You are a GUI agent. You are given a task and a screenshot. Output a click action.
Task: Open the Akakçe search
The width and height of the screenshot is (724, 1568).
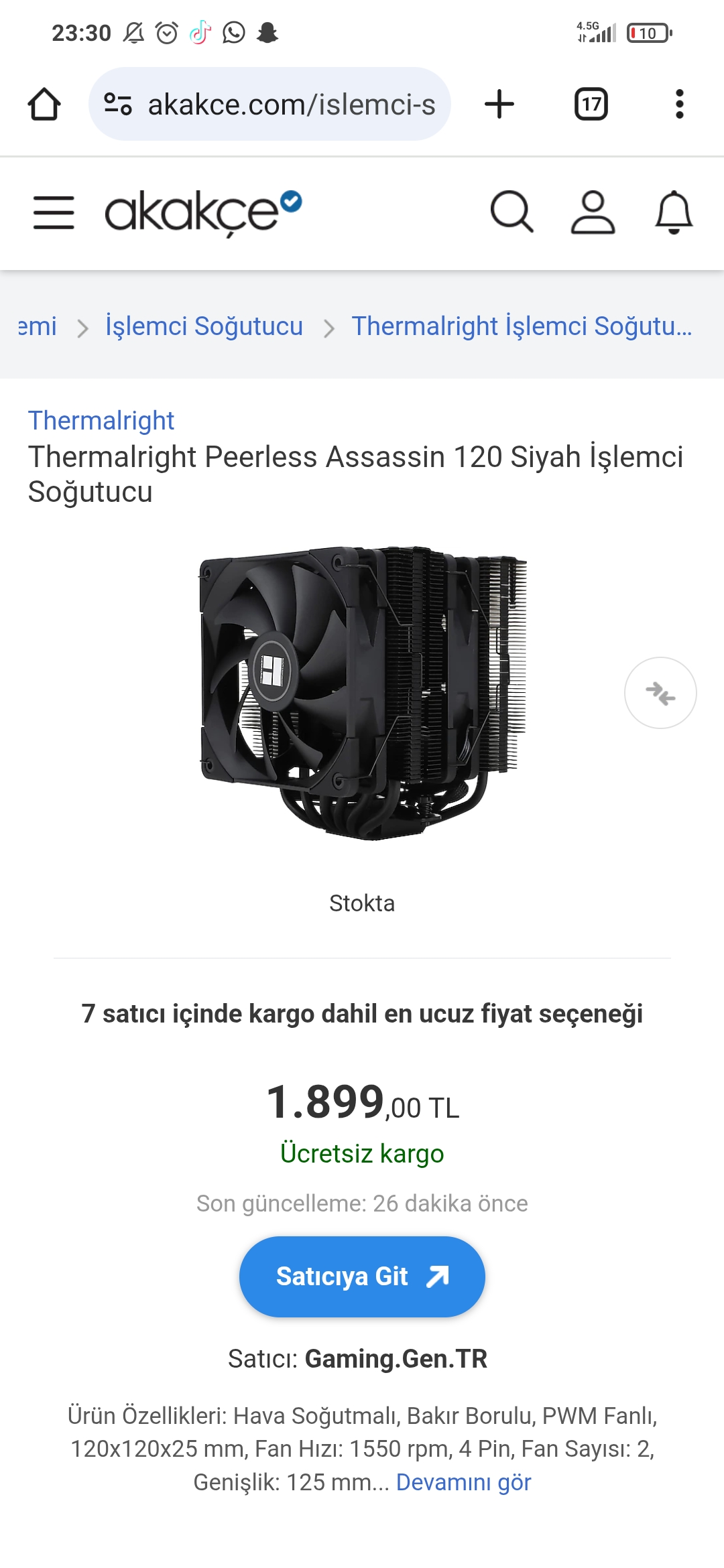511,212
